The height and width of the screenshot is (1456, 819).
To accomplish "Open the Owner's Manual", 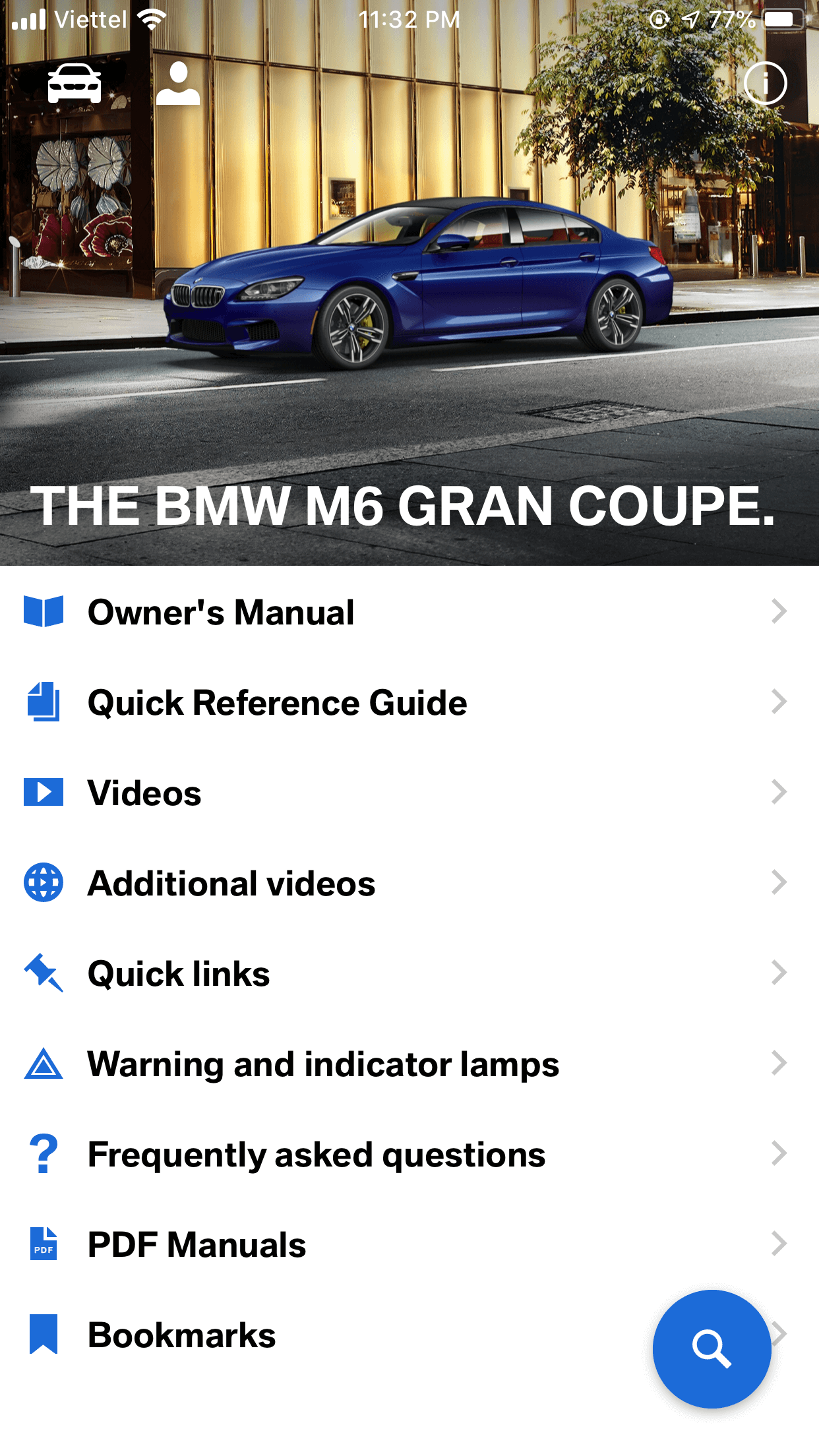I will tap(409, 611).
